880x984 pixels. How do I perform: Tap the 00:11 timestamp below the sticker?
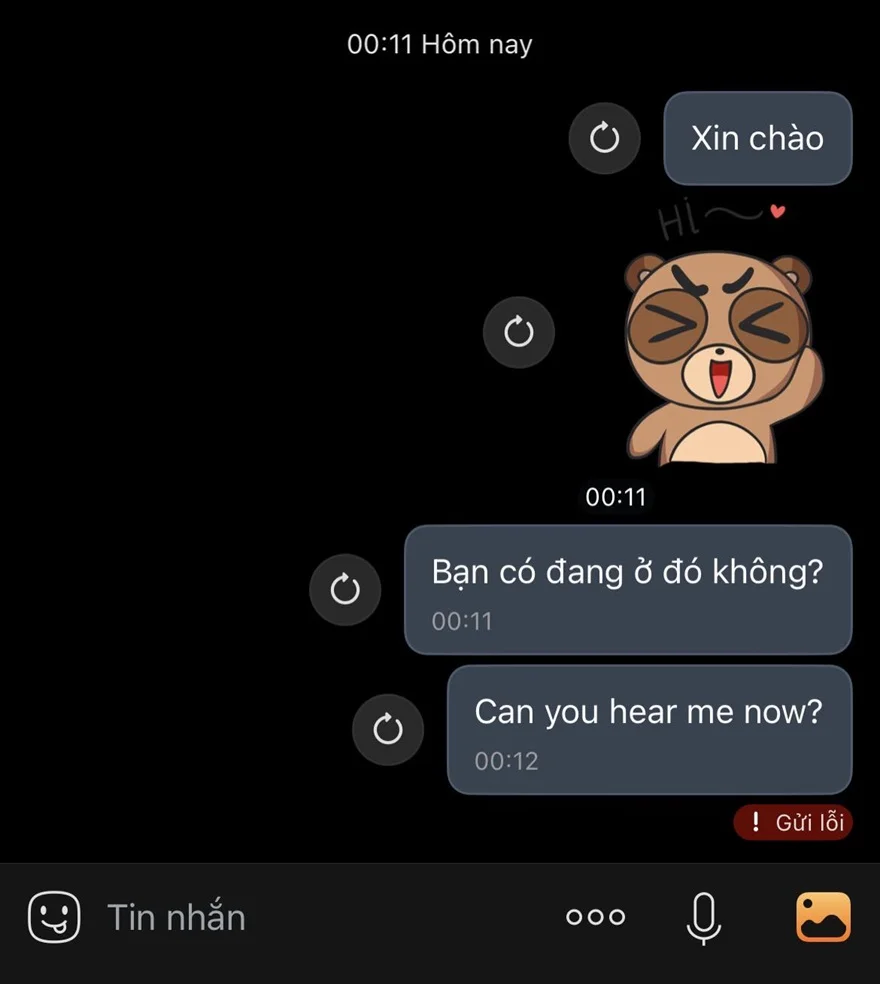tap(614, 495)
